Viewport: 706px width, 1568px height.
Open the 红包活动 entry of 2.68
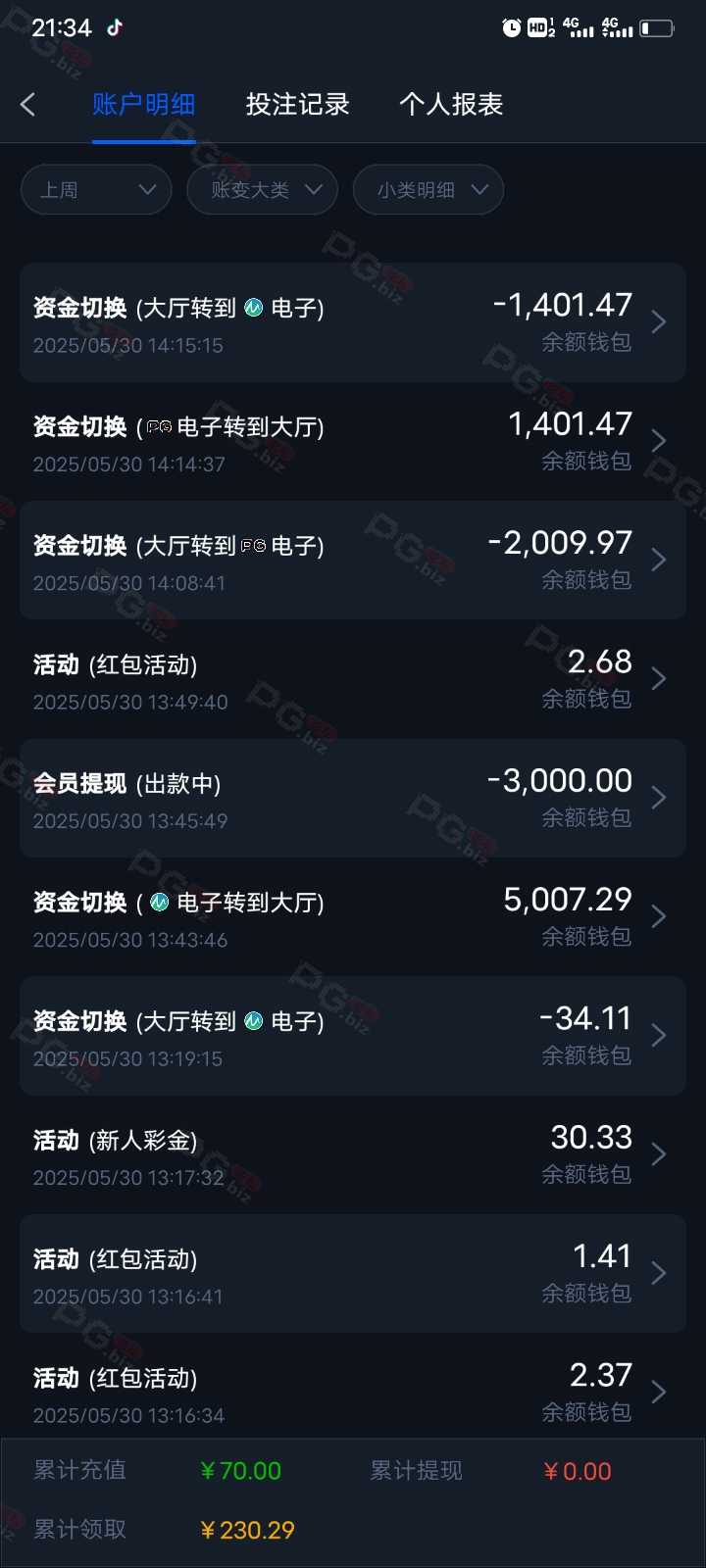353,679
